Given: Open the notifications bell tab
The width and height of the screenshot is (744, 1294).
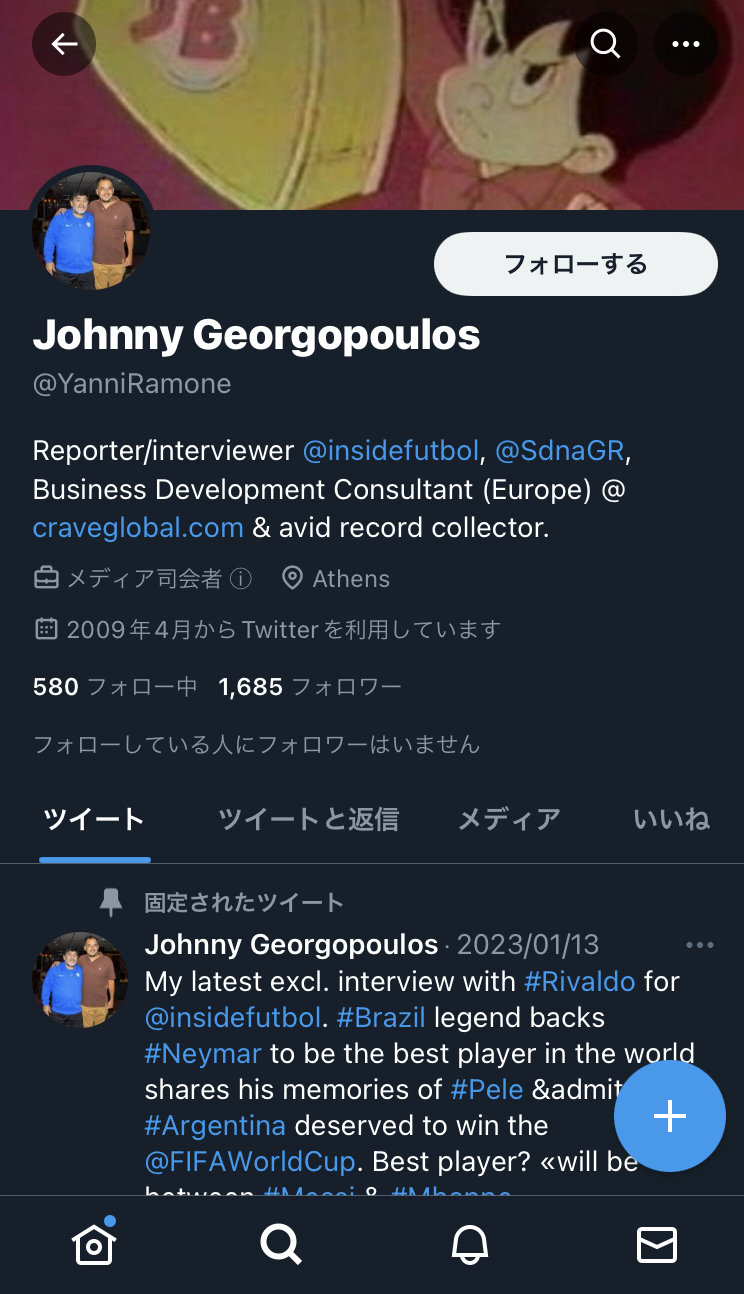Looking at the screenshot, I should [469, 1245].
